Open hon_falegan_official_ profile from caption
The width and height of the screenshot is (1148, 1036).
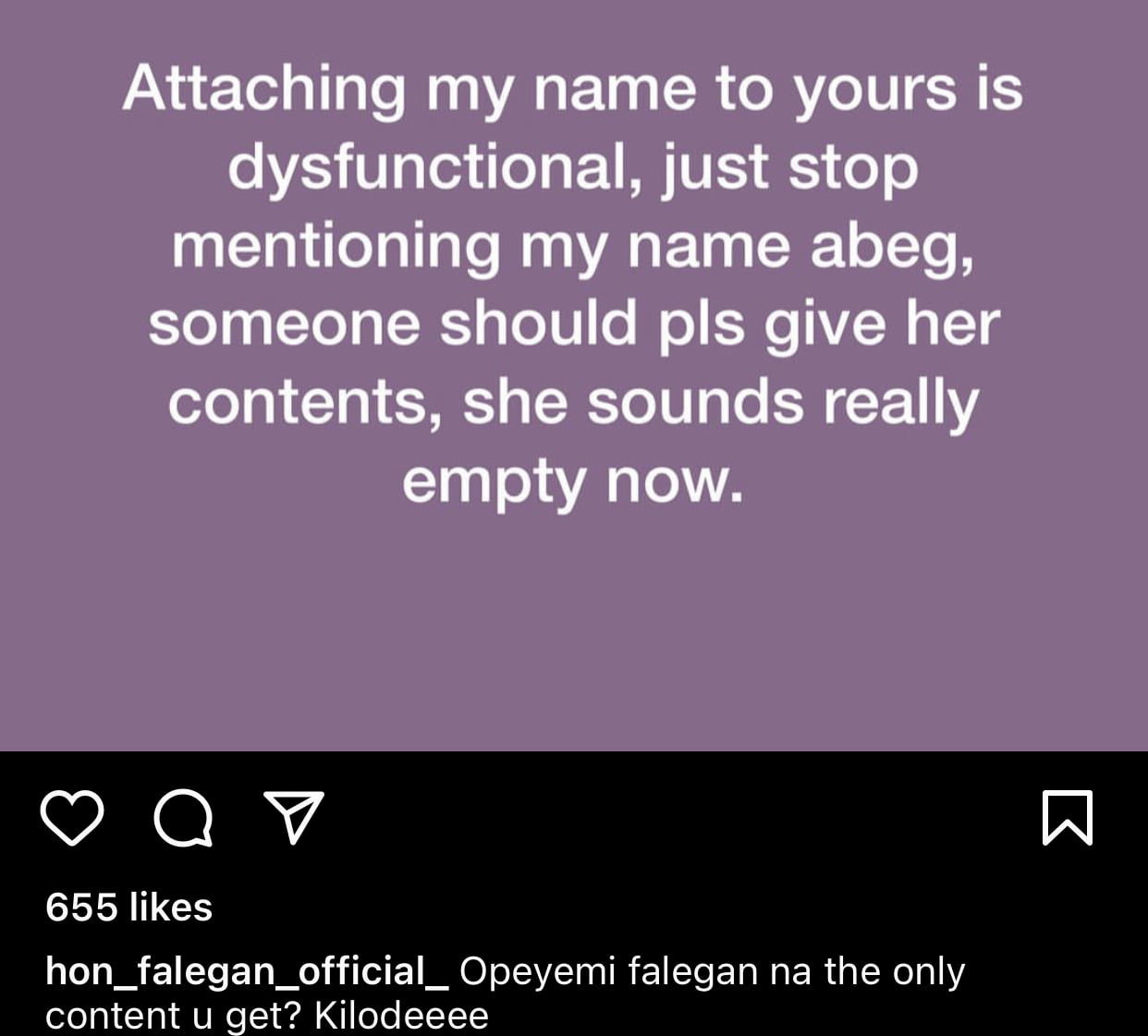click(x=247, y=971)
